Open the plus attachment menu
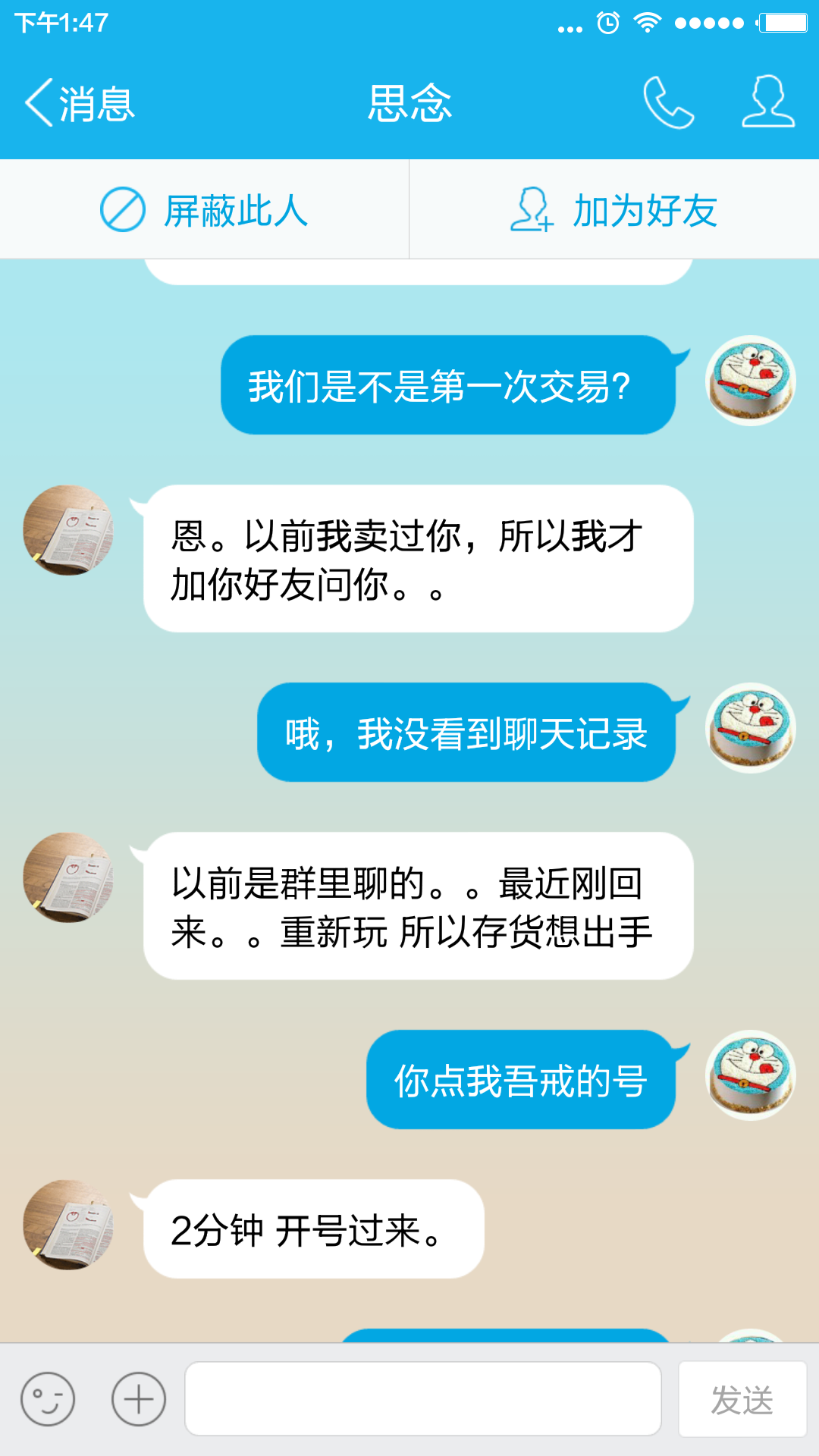 click(139, 1399)
